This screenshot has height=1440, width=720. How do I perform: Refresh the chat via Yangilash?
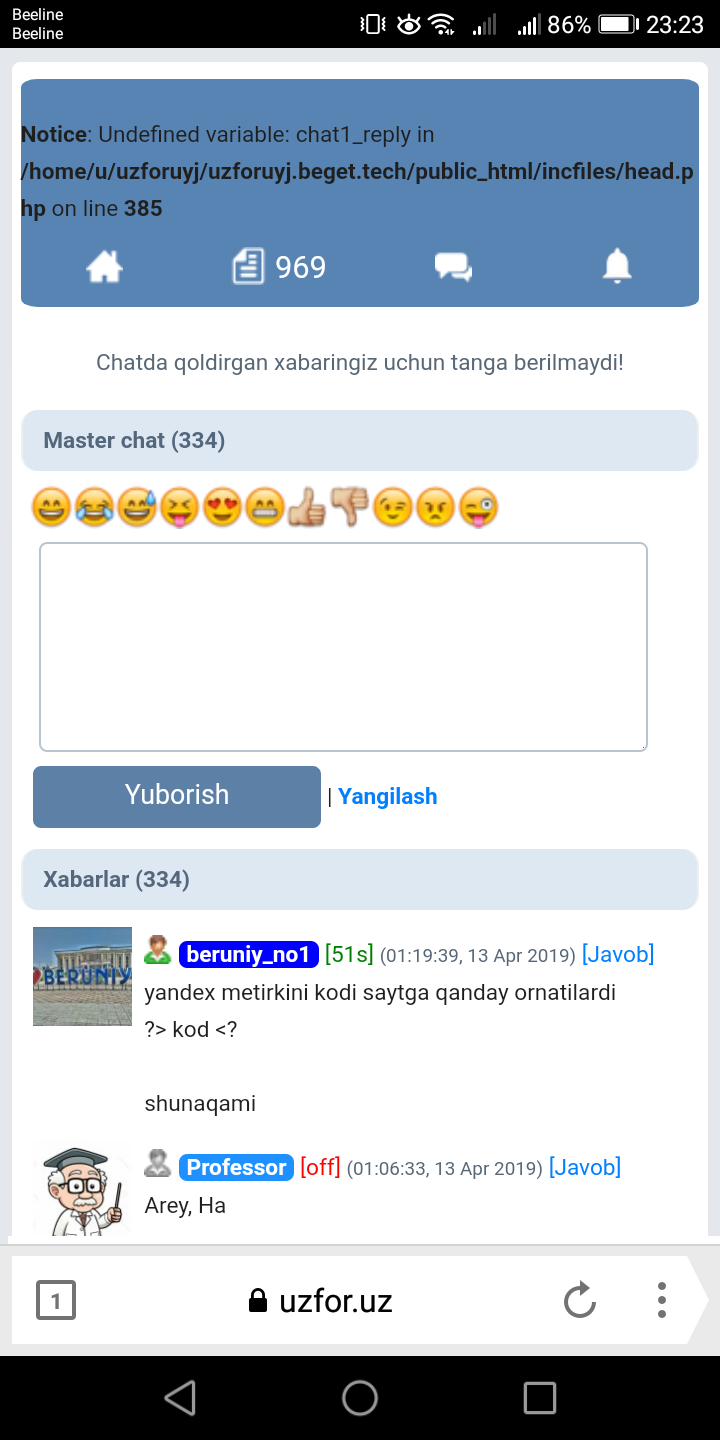pyautogui.click(x=387, y=796)
